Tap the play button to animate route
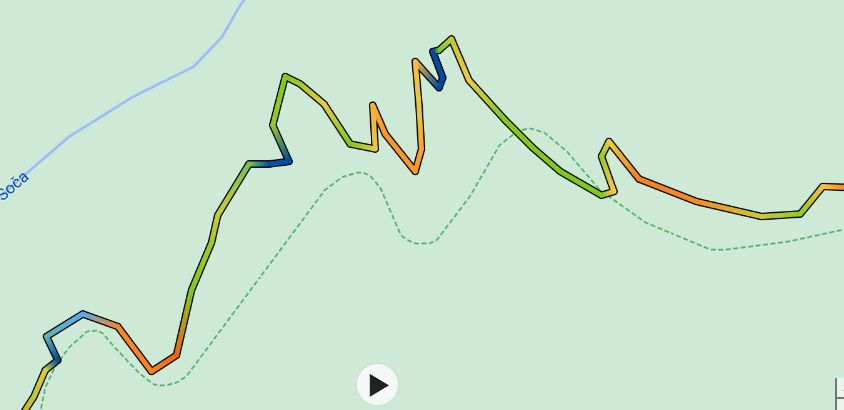The height and width of the screenshot is (410, 844). click(377, 385)
